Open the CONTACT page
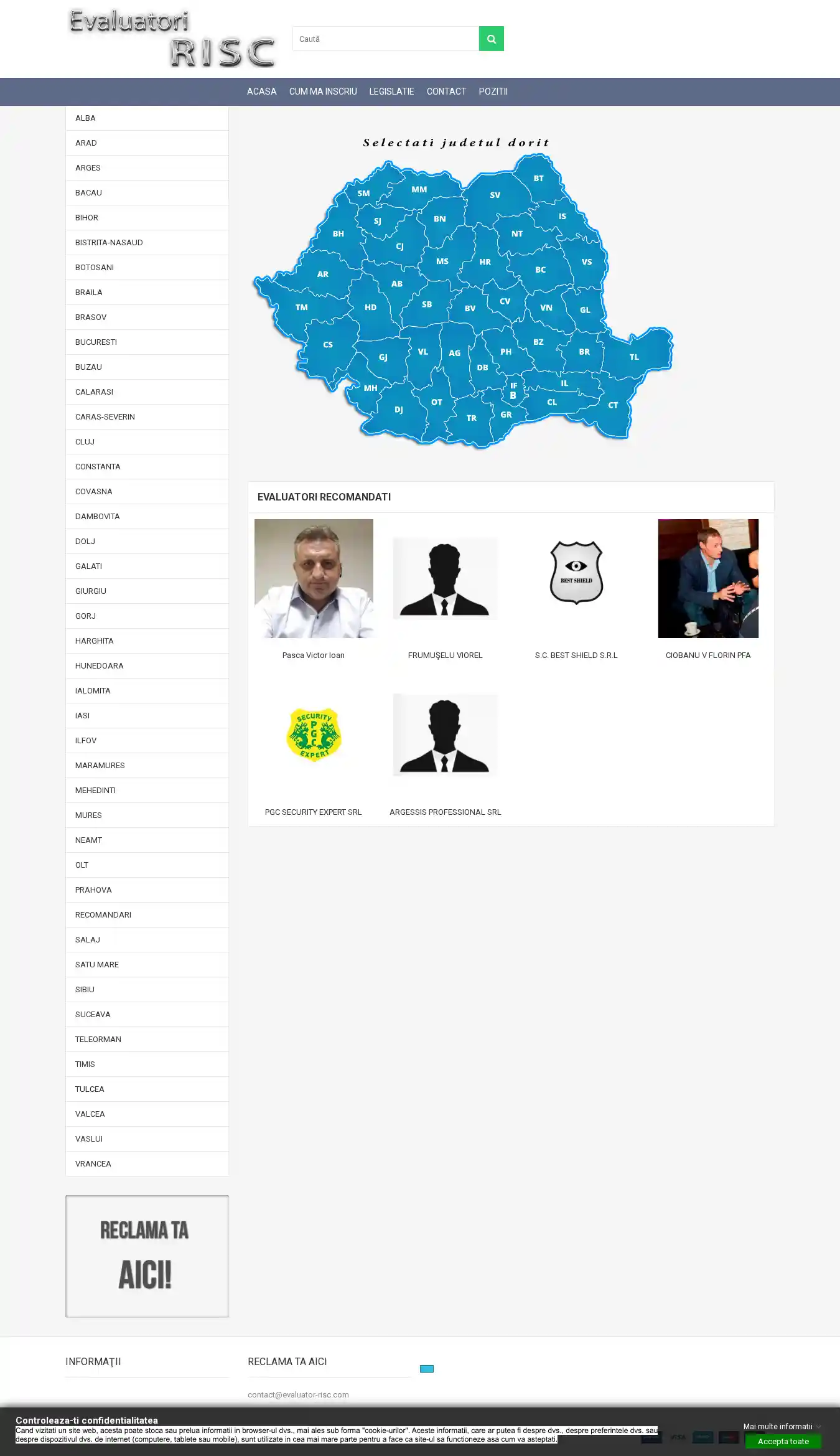 click(446, 92)
